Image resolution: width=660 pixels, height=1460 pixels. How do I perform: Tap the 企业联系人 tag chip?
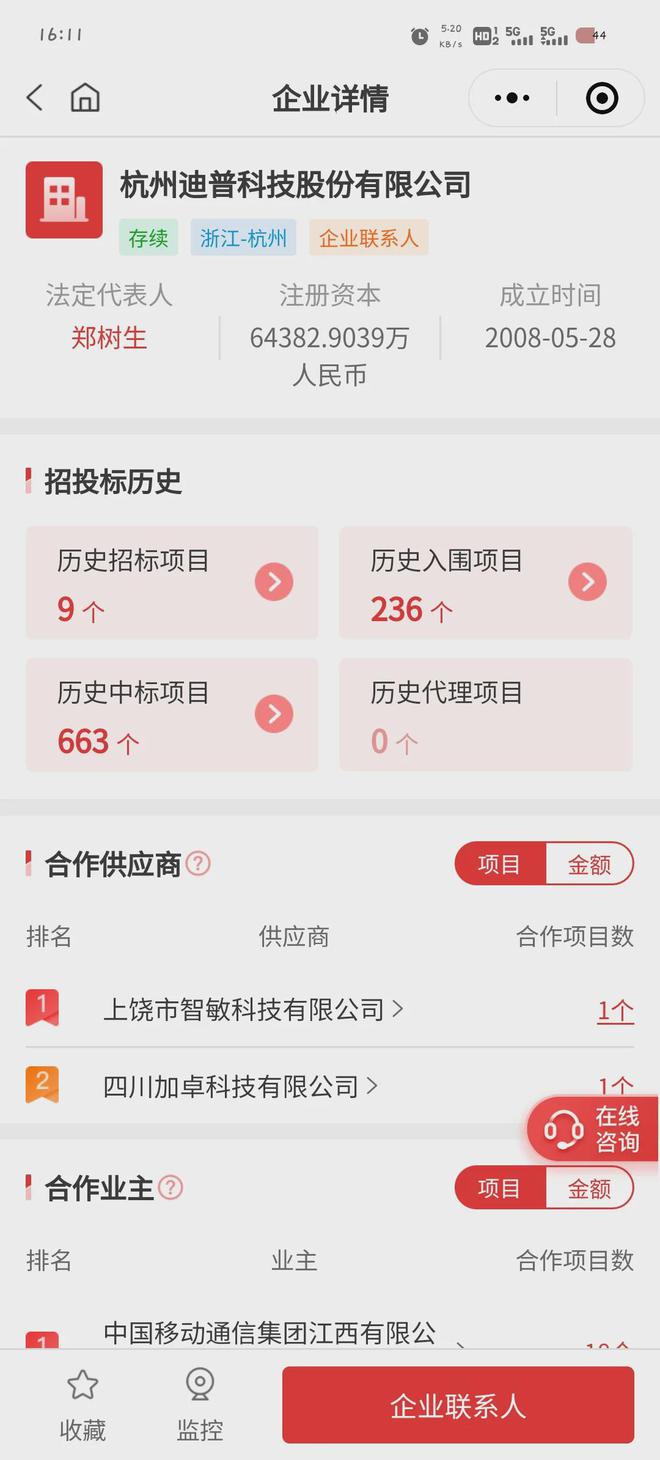(x=368, y=238)
